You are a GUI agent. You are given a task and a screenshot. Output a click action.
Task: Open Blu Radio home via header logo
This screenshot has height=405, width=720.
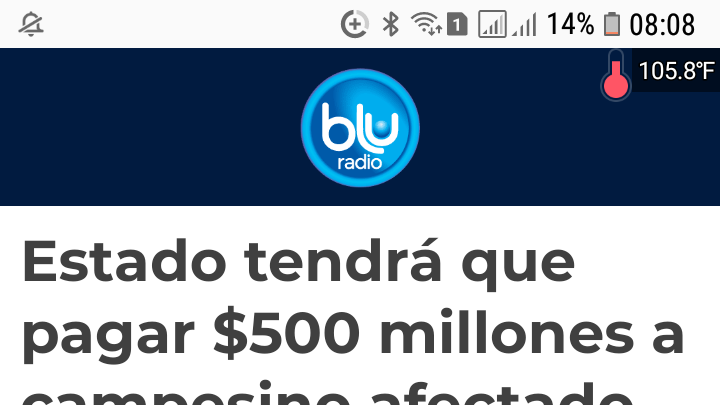[x=360, y=128]
